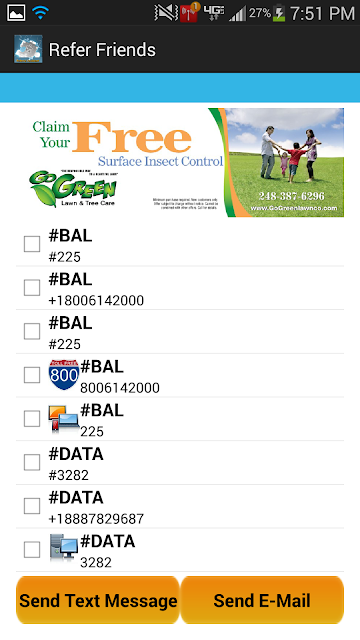Tap the Send E-Mail button
The image size is (360, 640).
[x=262, y=600]
